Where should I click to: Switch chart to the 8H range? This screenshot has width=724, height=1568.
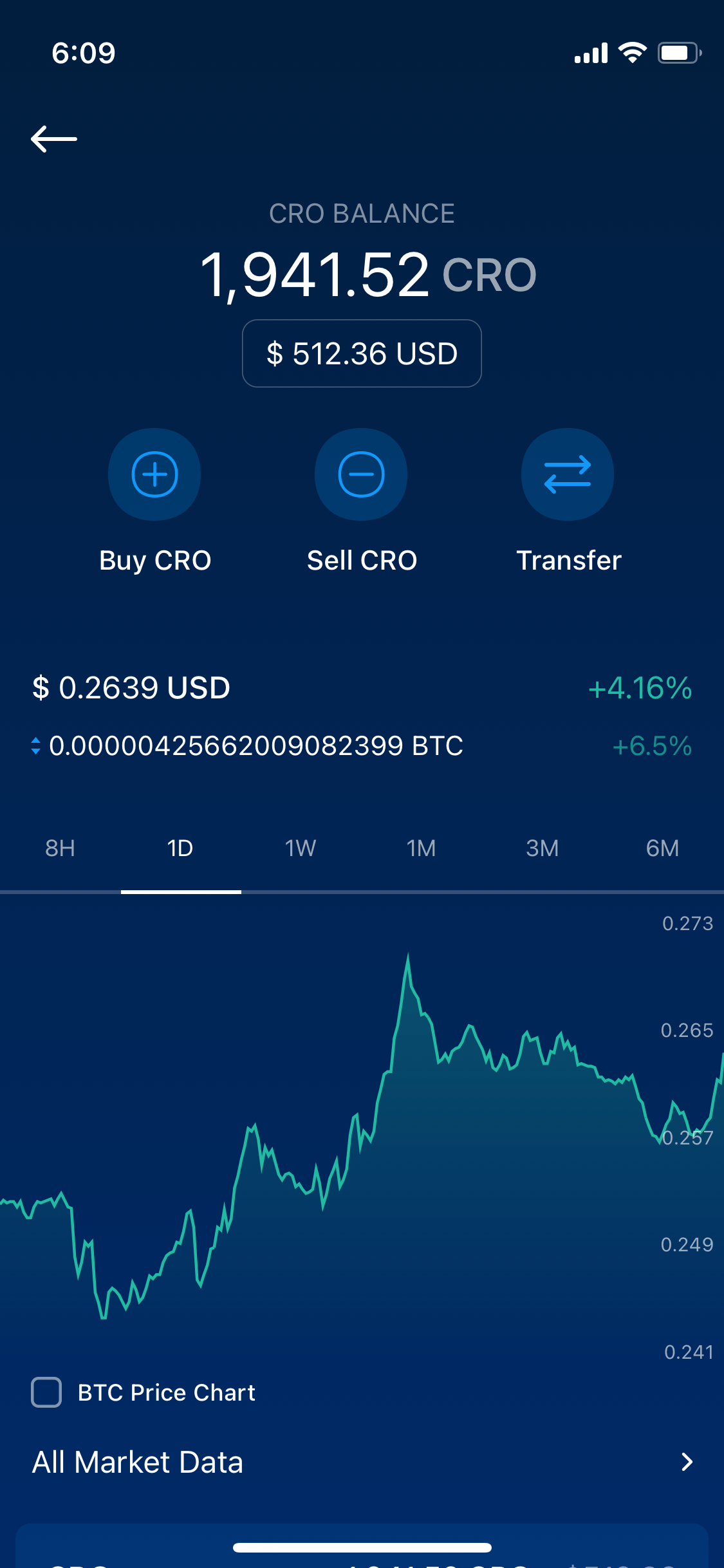pyautogui.click(x=60, y=848)
